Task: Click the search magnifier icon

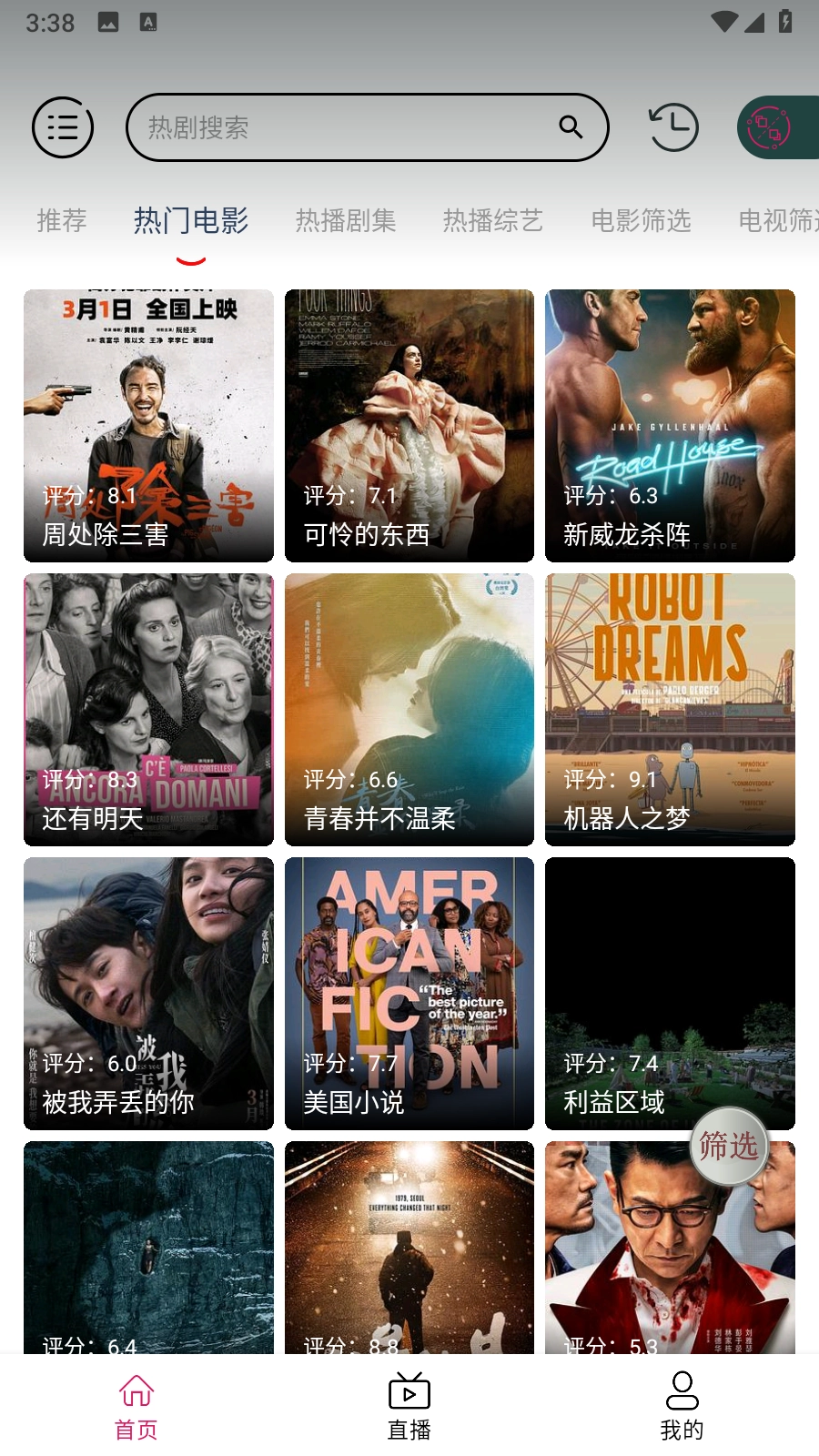Action: coord(571,127)
